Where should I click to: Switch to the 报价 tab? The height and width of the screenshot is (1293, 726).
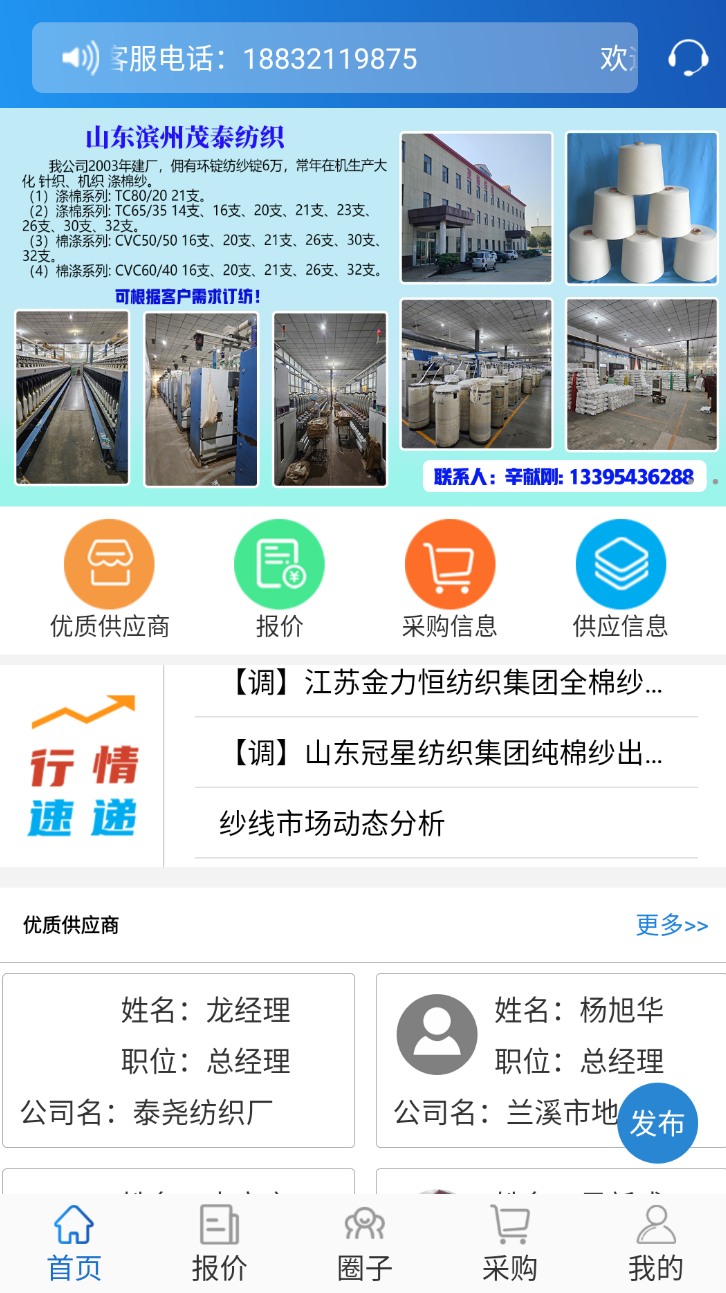(x=219, y=1238)
